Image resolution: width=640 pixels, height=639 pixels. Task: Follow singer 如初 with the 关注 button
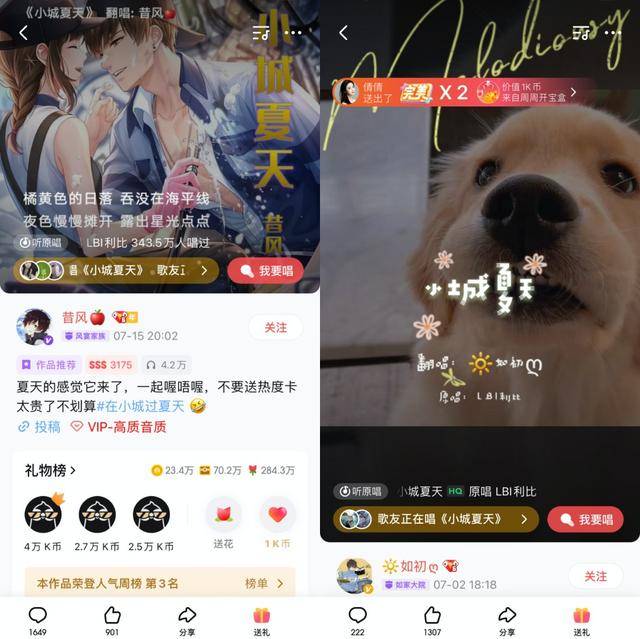coord(595,576)
